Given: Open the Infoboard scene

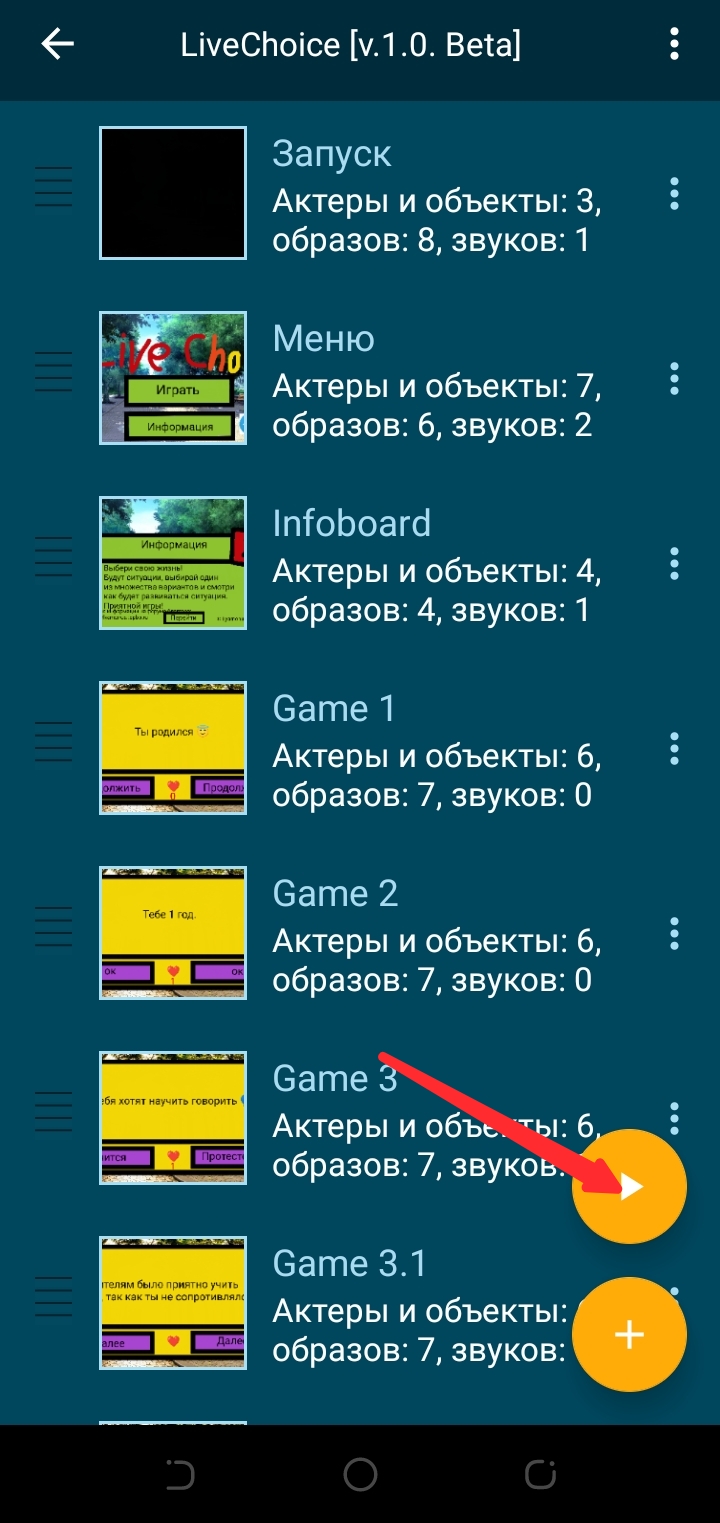Looking at the screenshot, I should click(360, 564).
